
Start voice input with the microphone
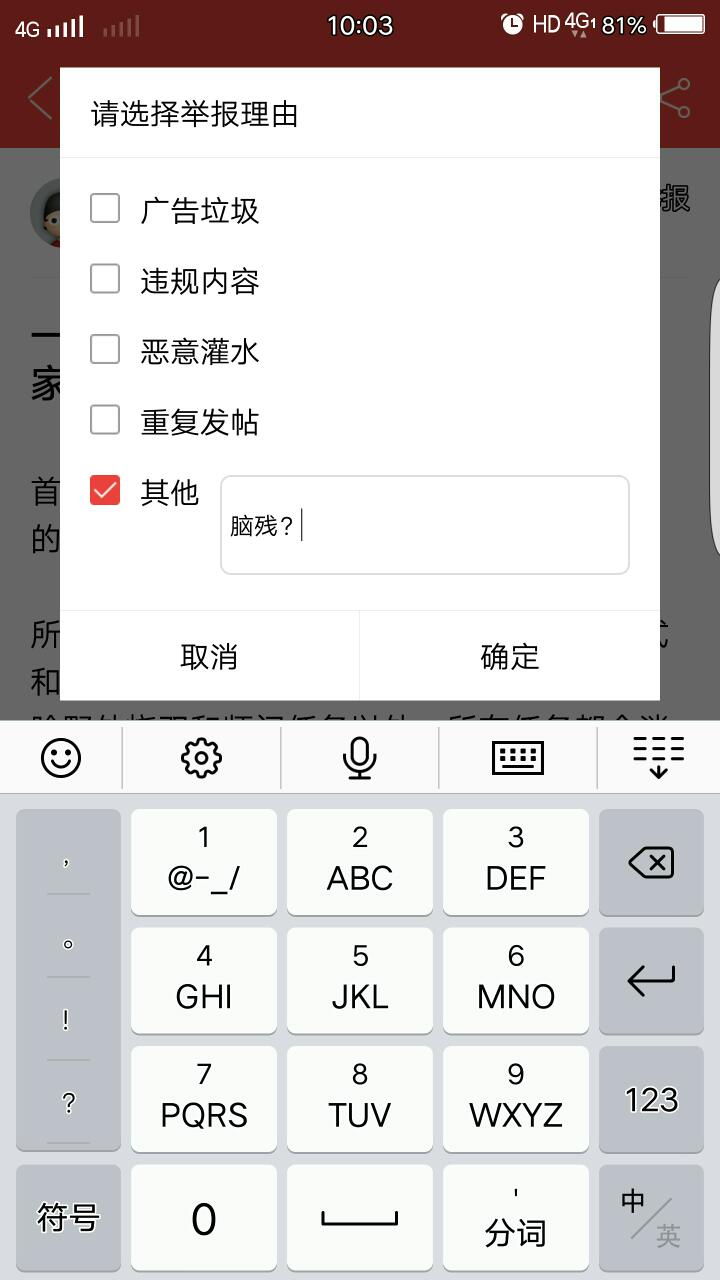tap(359, 758)
